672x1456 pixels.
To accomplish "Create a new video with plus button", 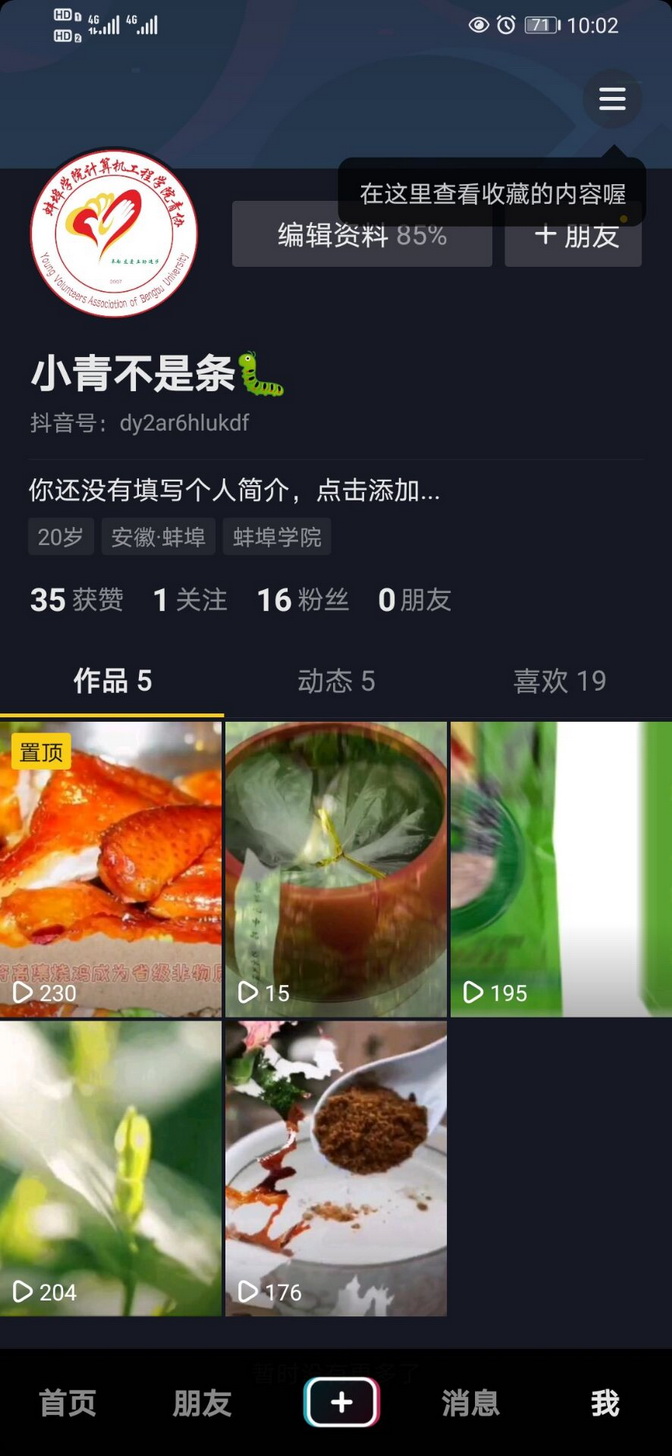I will click(x=341, y=1402).
